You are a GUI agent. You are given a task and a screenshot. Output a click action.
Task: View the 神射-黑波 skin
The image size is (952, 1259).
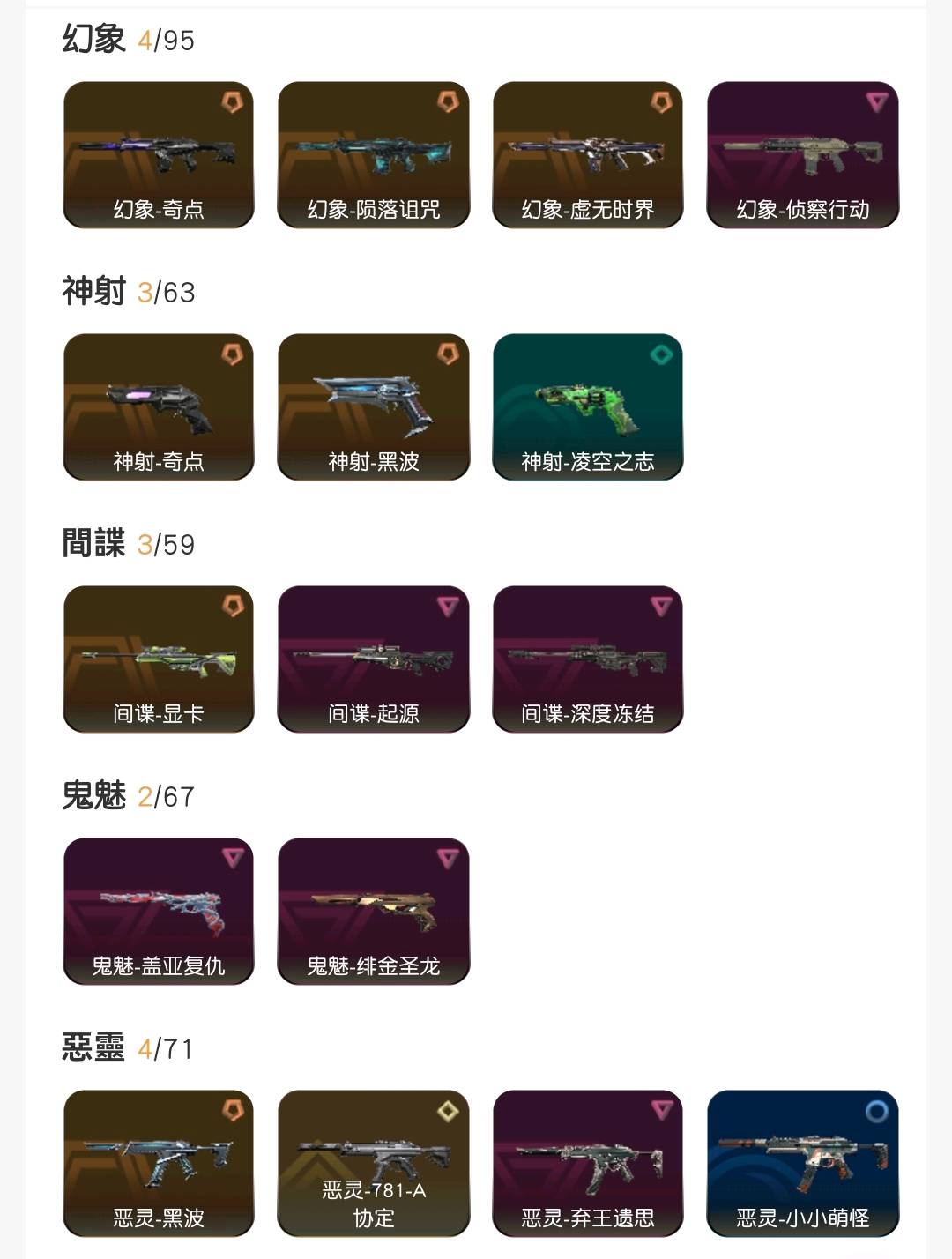pos(374,407)
